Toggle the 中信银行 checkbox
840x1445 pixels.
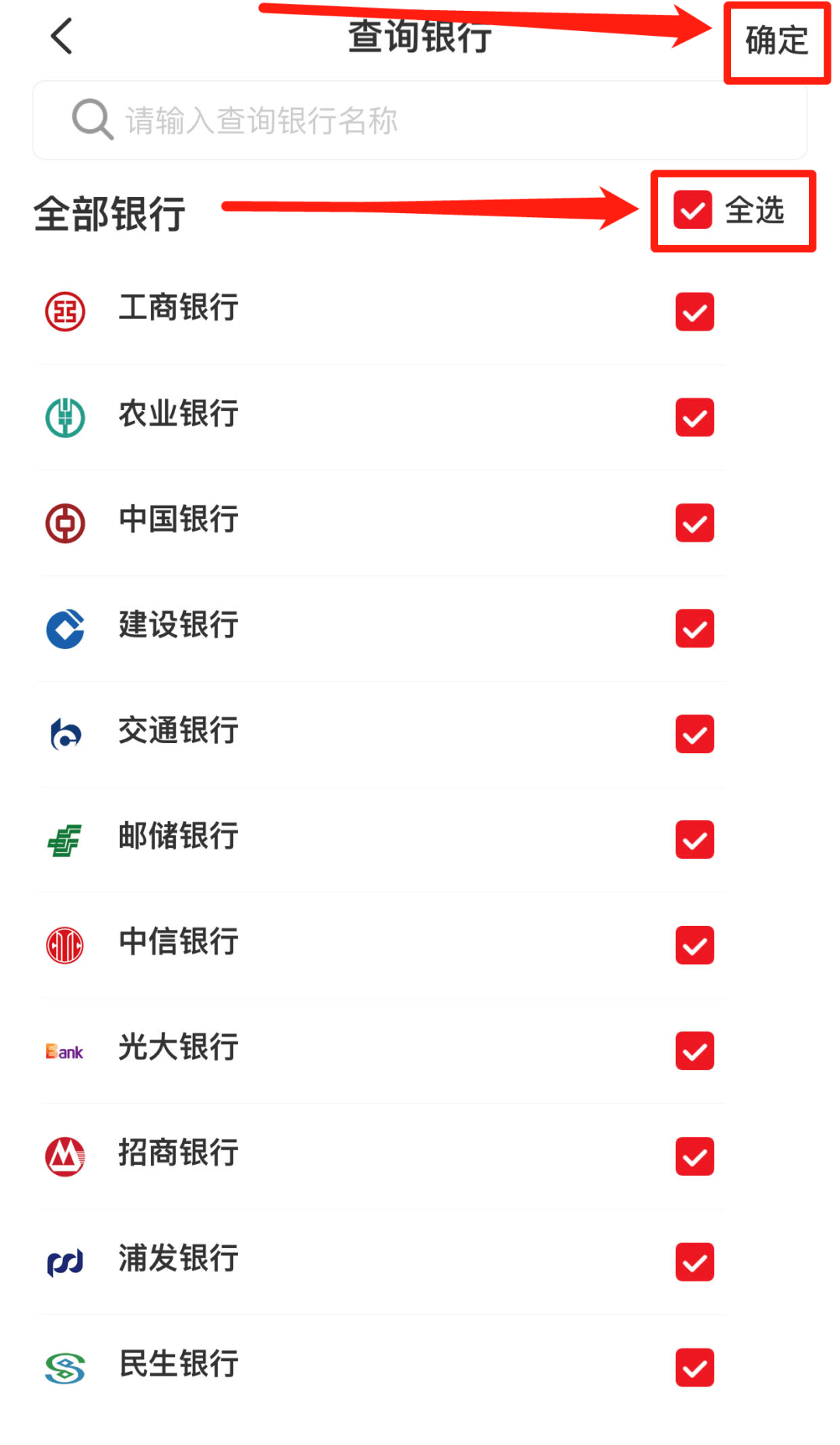(695, 945)
